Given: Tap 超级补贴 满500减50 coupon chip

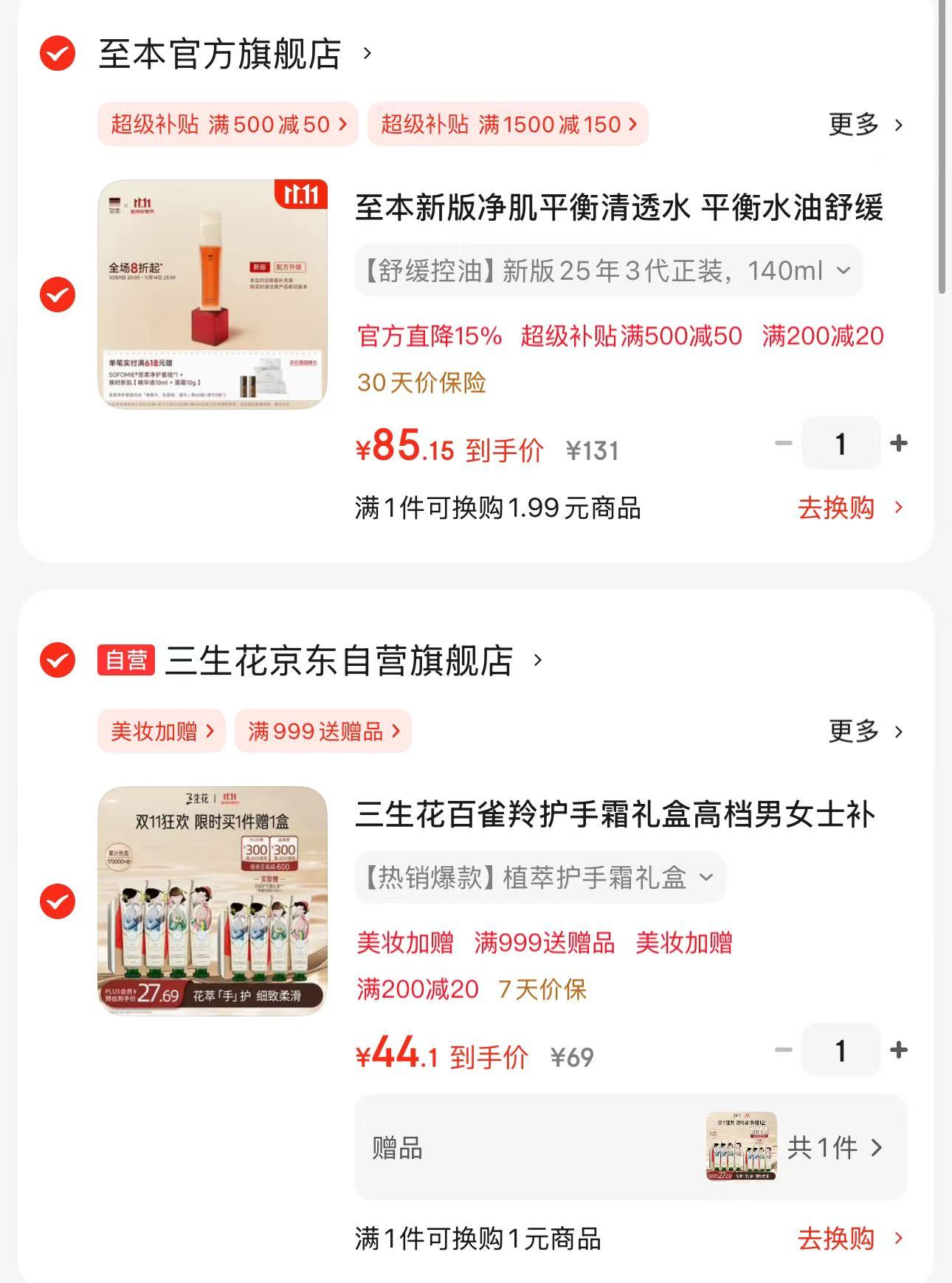Looking at the screenshot, I should 228,124.
